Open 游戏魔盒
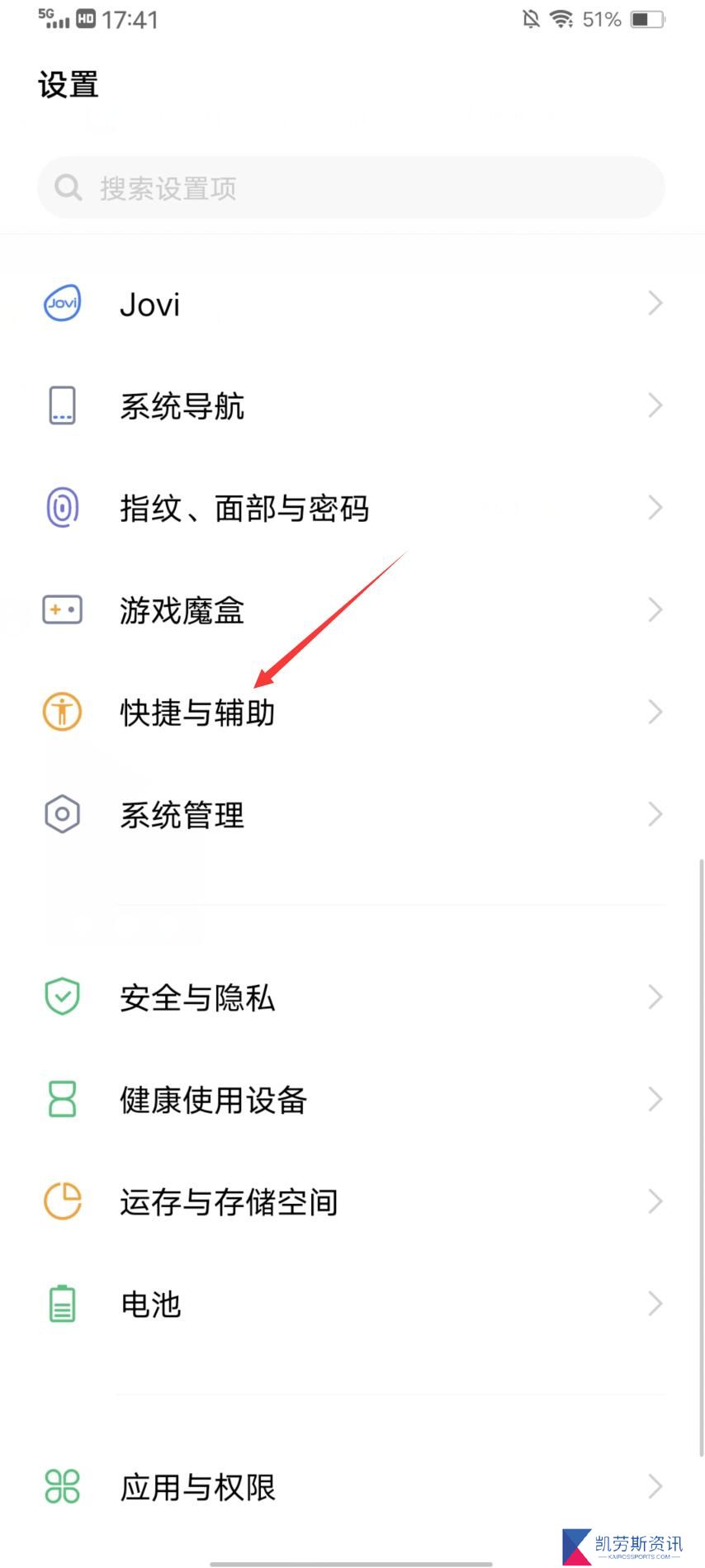Screen dimensions: 705x1568 352,610
